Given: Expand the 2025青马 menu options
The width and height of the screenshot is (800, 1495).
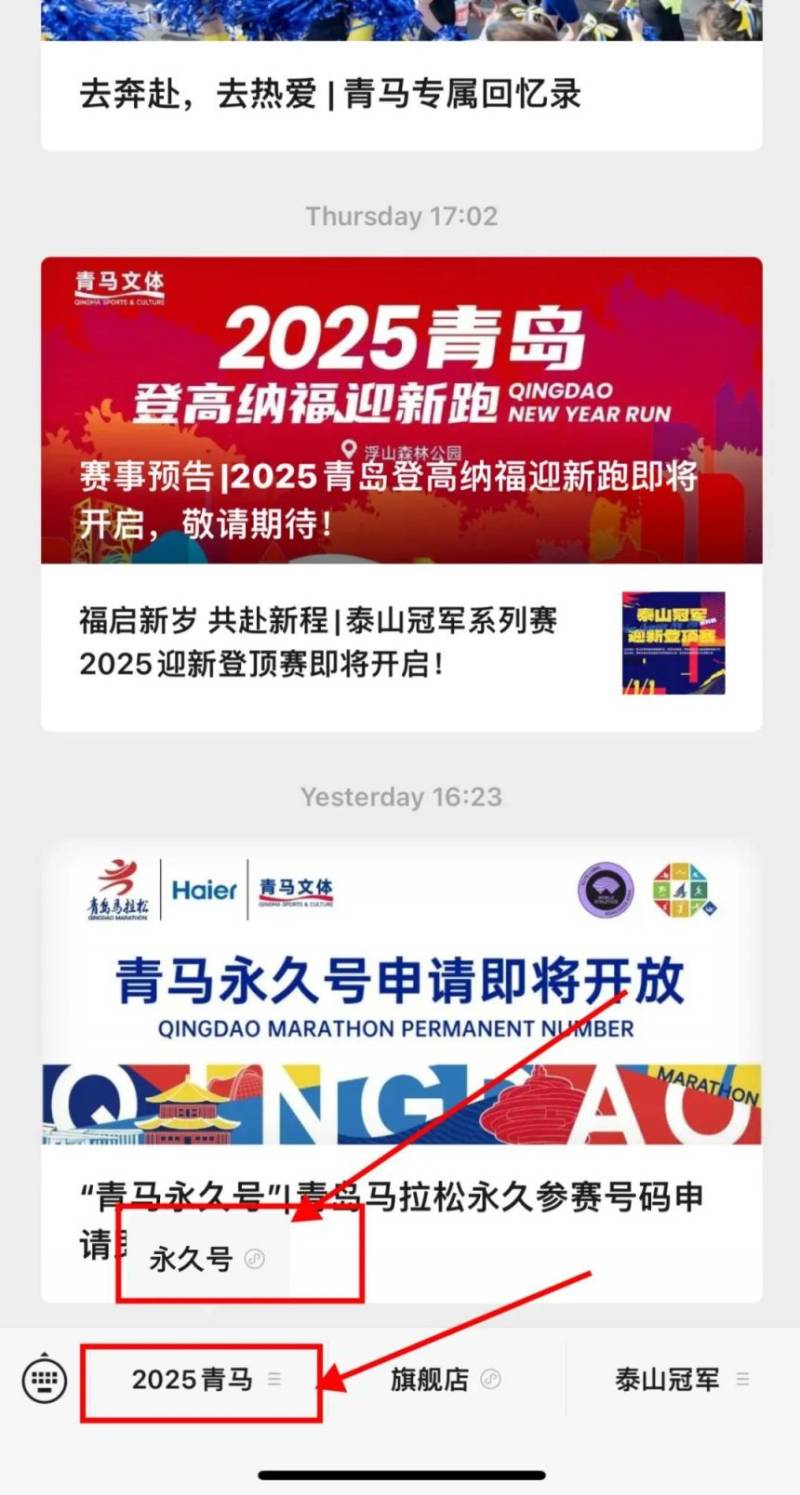Looking at the screenshot, I should (275, 1378).
